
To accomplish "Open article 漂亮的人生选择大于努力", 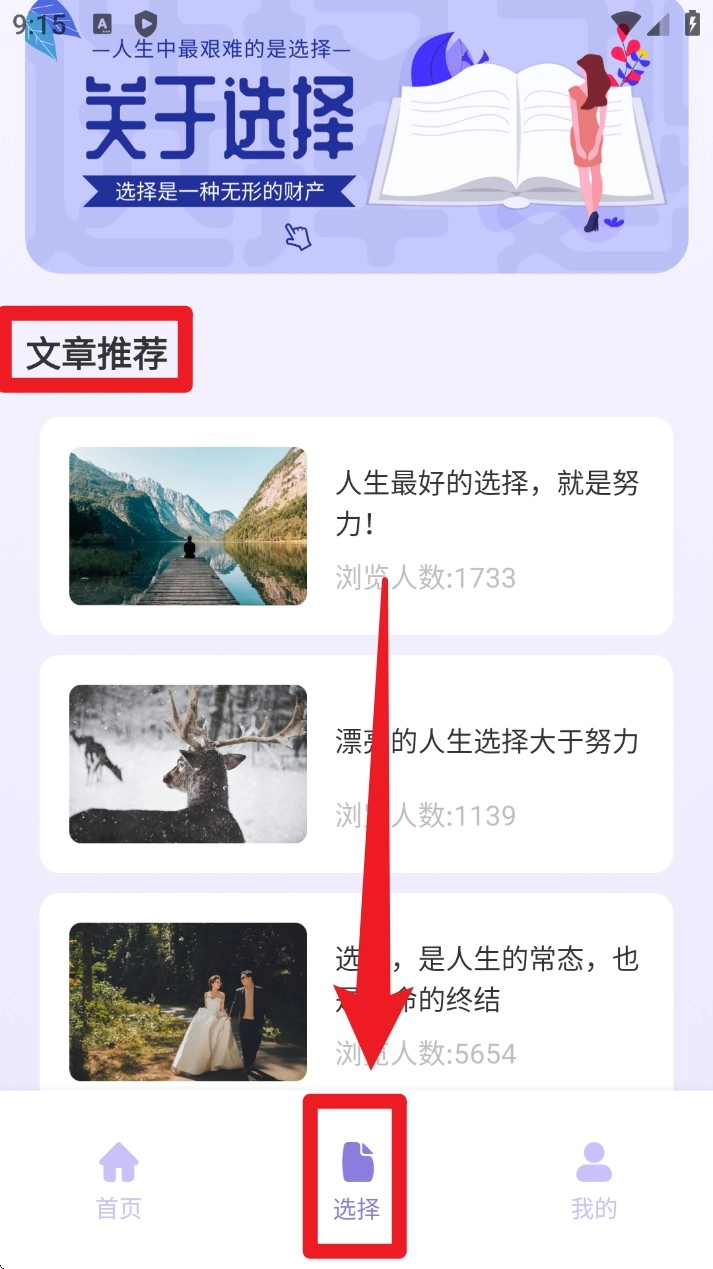I will (x=356, y=764).
